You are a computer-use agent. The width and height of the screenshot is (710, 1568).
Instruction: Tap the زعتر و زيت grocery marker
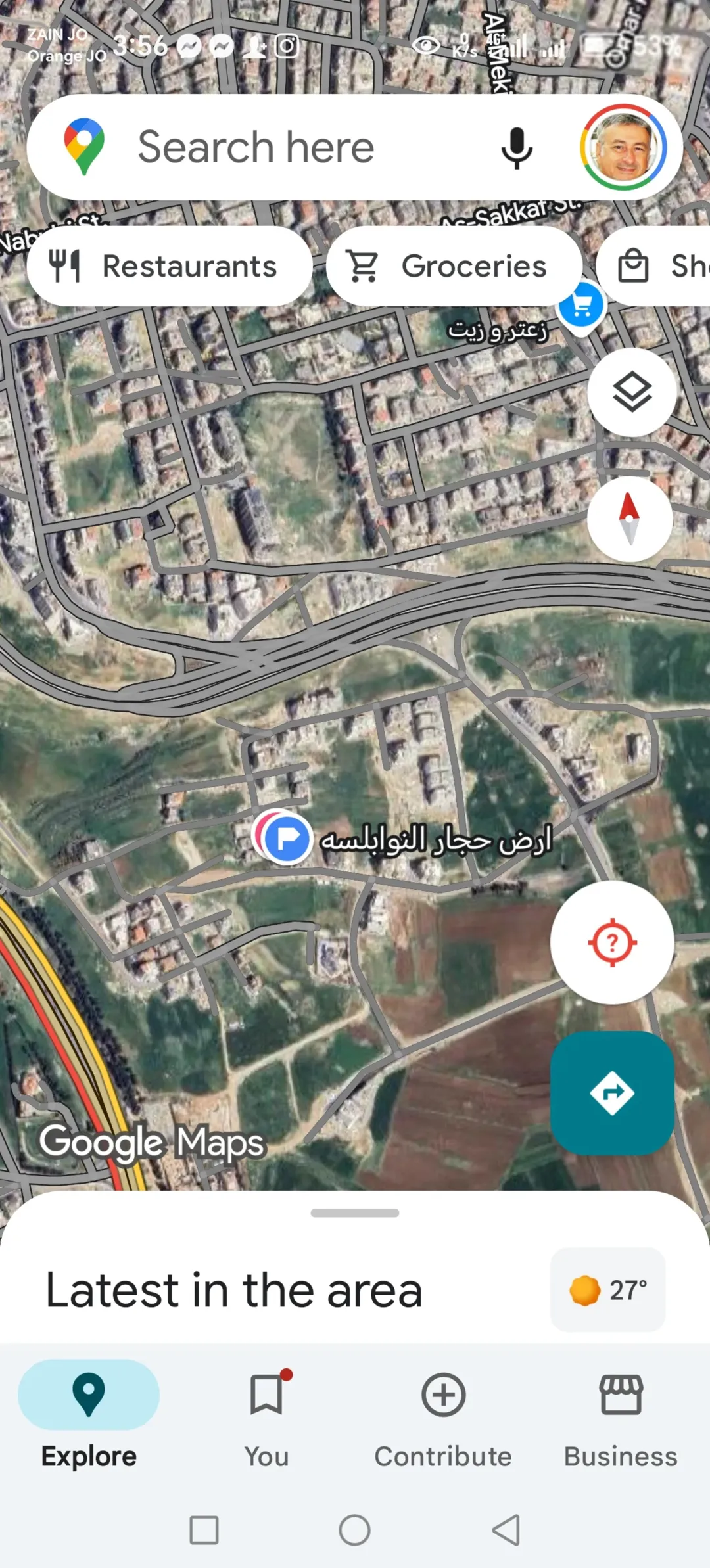581,307
